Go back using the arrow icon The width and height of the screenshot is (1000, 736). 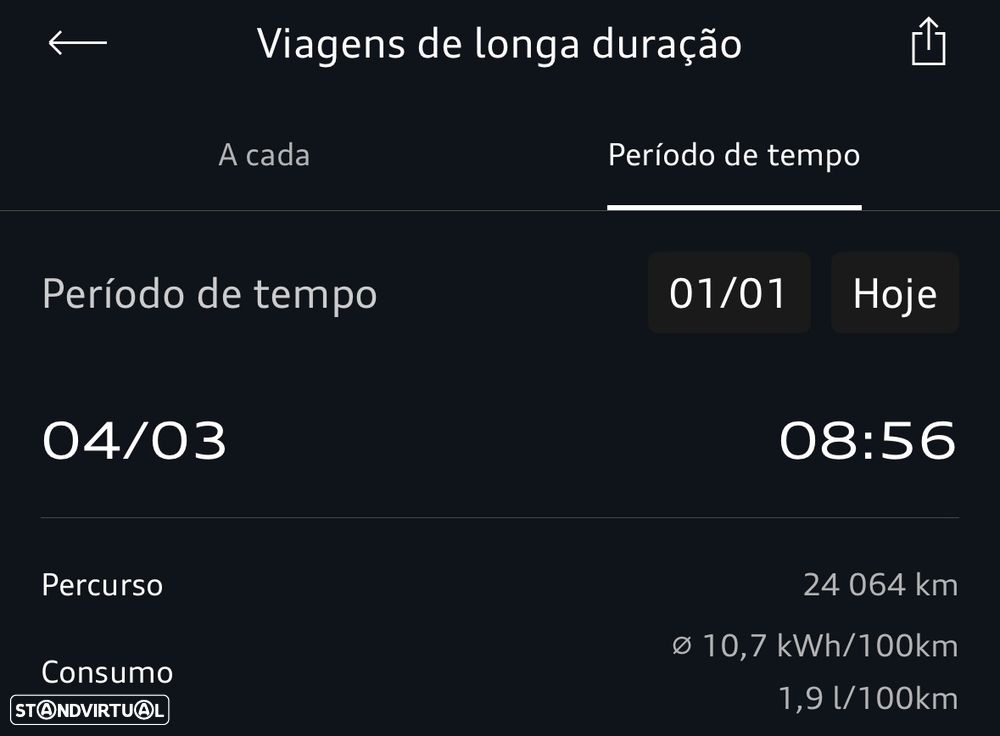click(77, 43)
